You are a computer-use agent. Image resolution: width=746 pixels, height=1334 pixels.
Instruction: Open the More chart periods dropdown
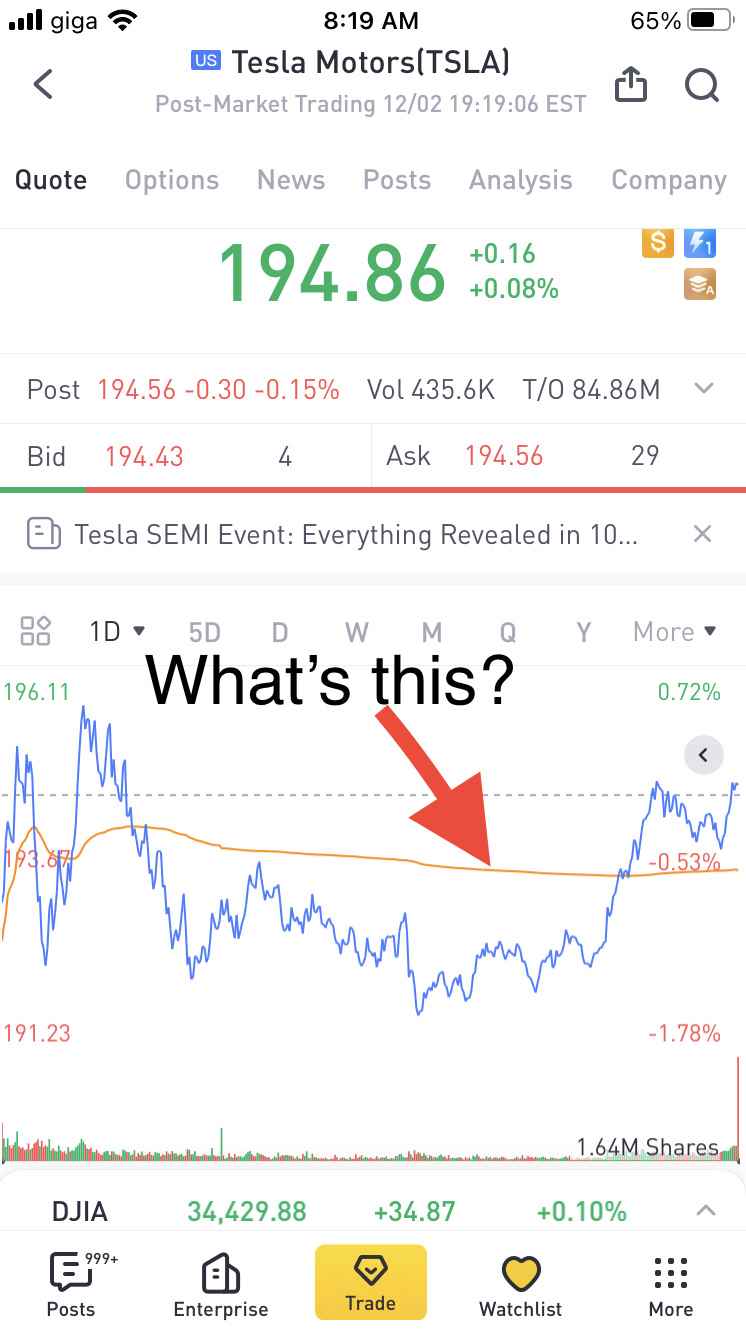[x=675, y=632]
